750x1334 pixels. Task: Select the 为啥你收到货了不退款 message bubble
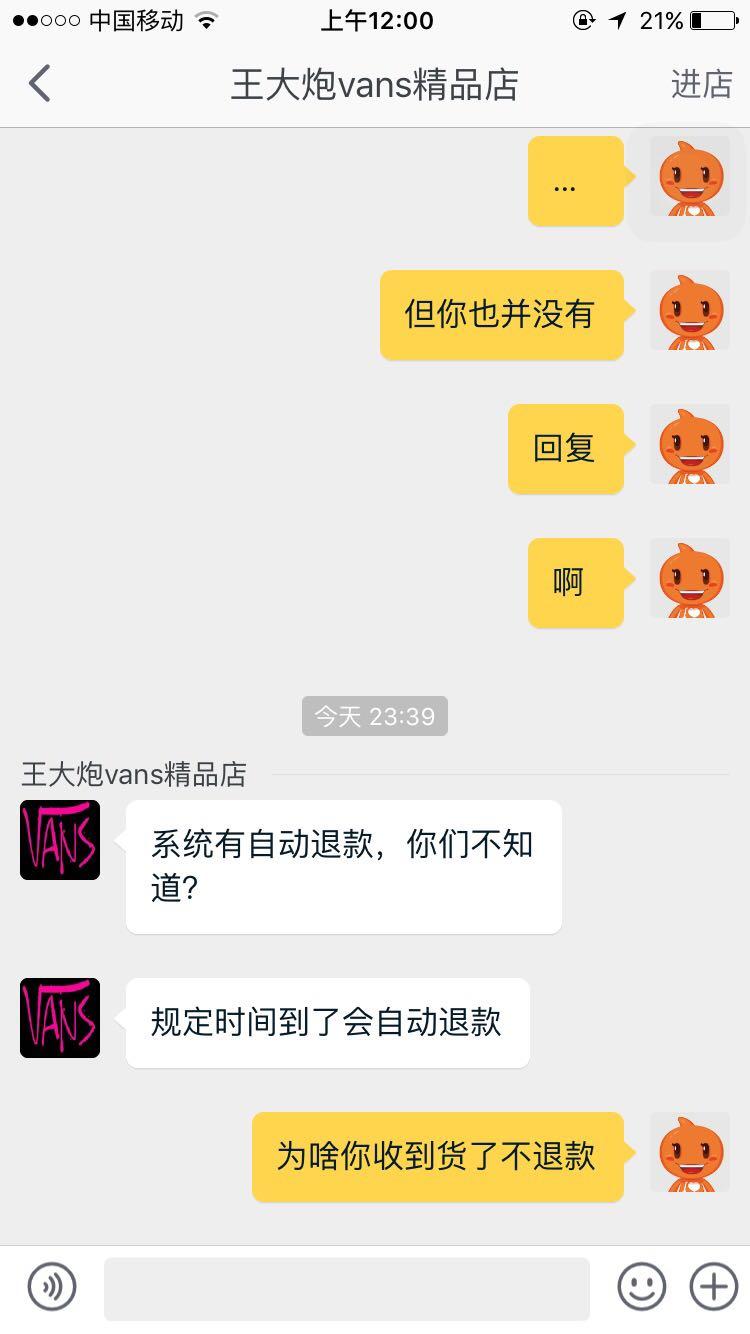coord(437,1155)
